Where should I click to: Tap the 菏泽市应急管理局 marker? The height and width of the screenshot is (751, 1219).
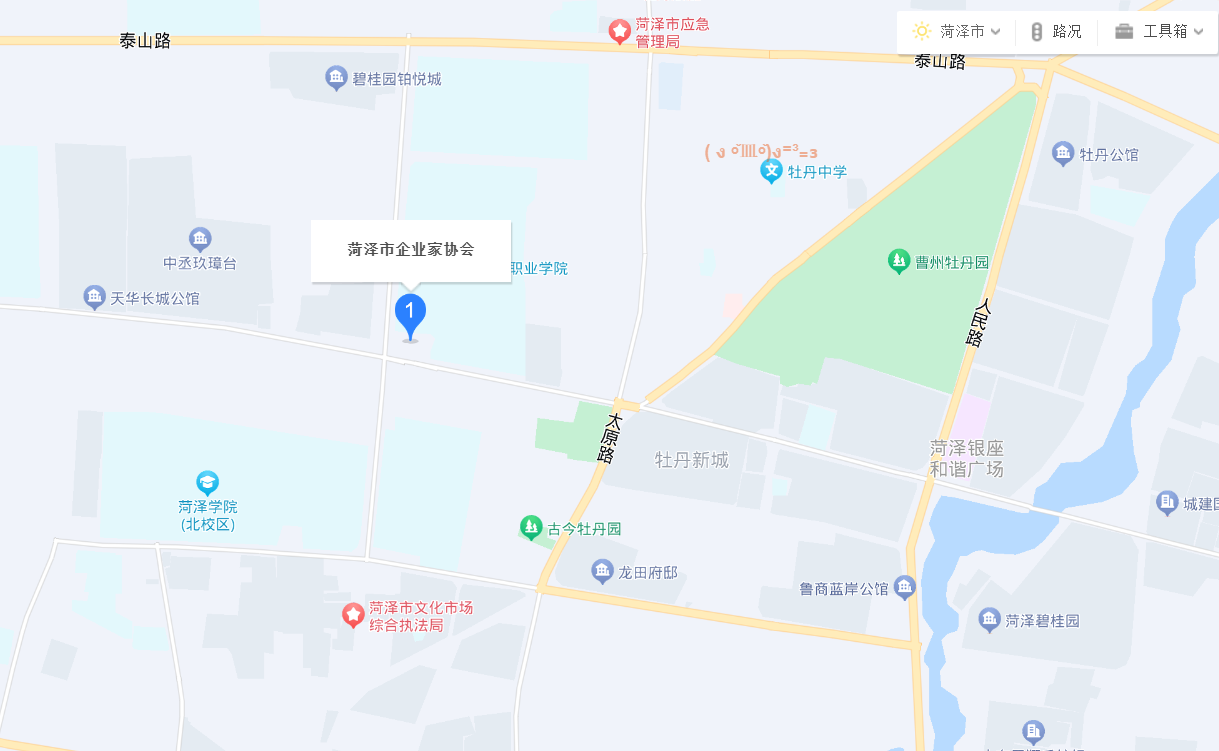tap(620, 32)
